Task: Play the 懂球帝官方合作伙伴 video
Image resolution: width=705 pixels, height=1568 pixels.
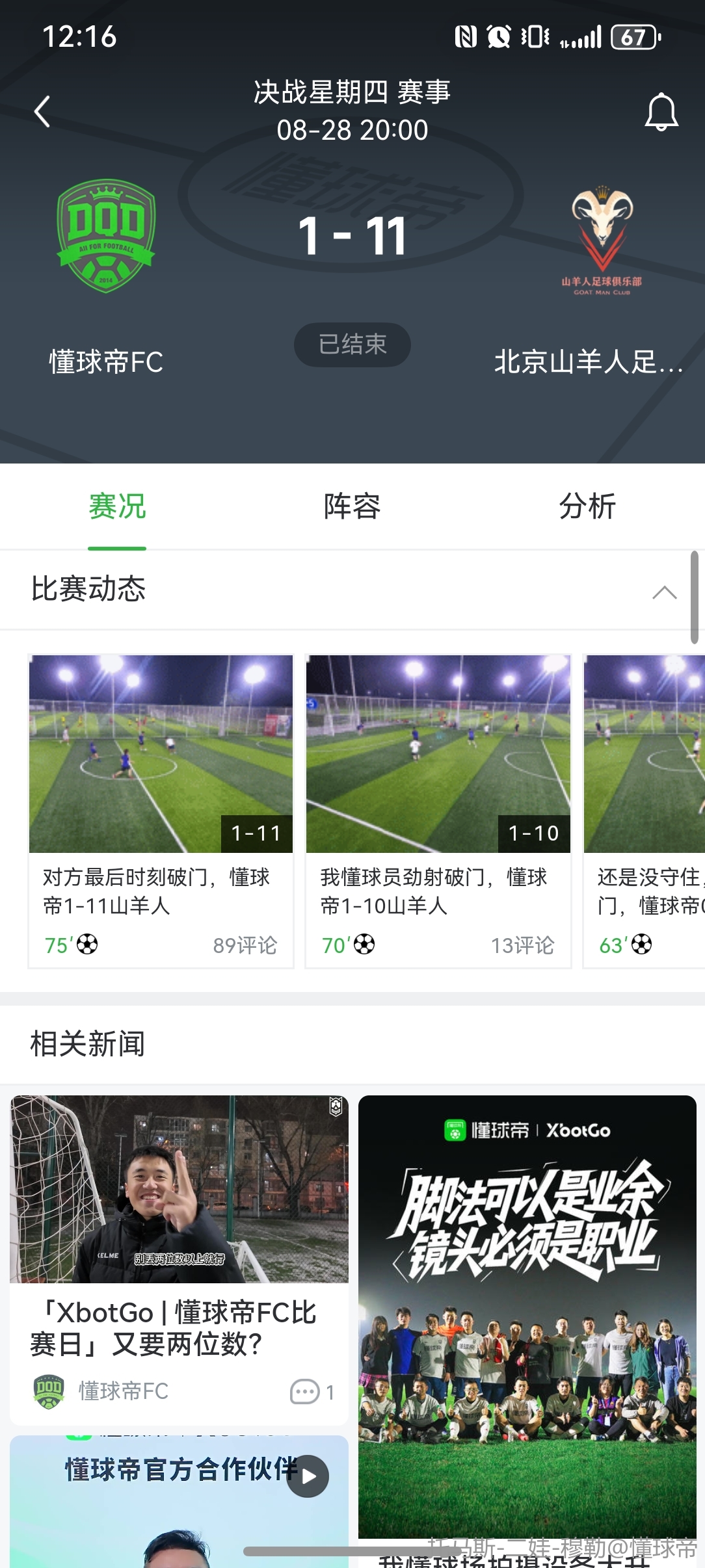Action: coord(309,1476)
